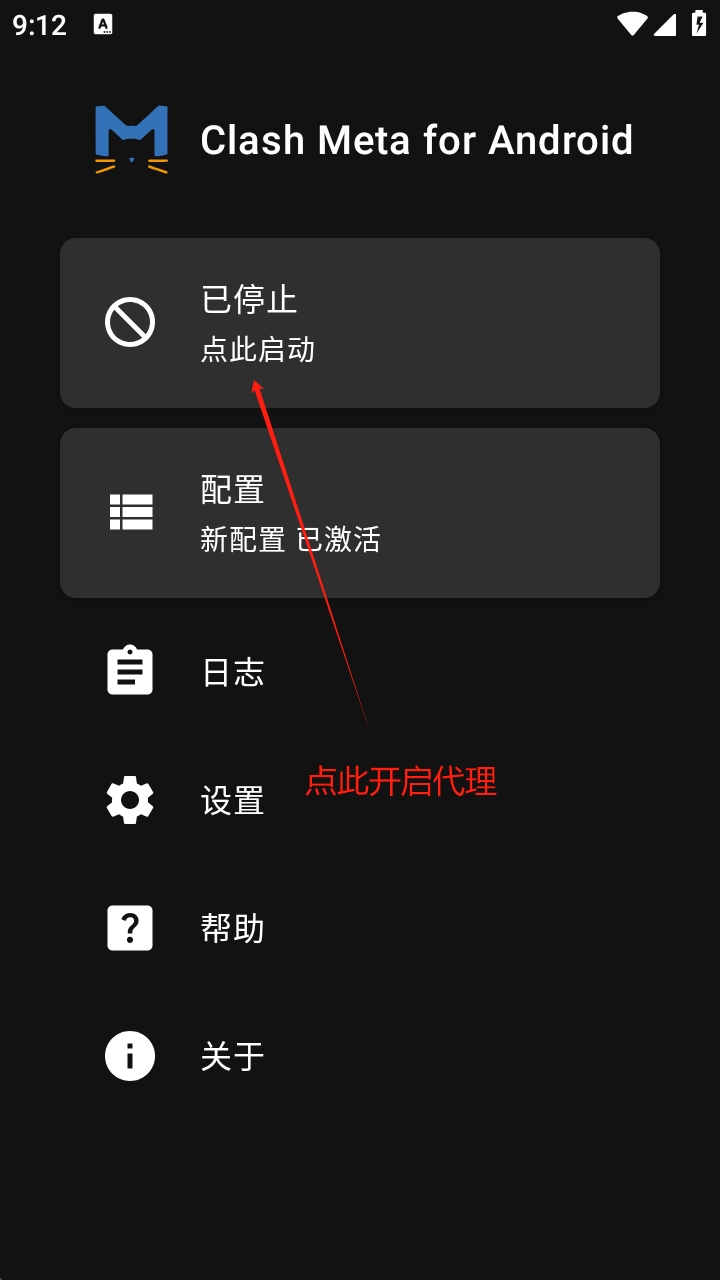Click the blocked/stopped status icon

[x=130, y=322]
